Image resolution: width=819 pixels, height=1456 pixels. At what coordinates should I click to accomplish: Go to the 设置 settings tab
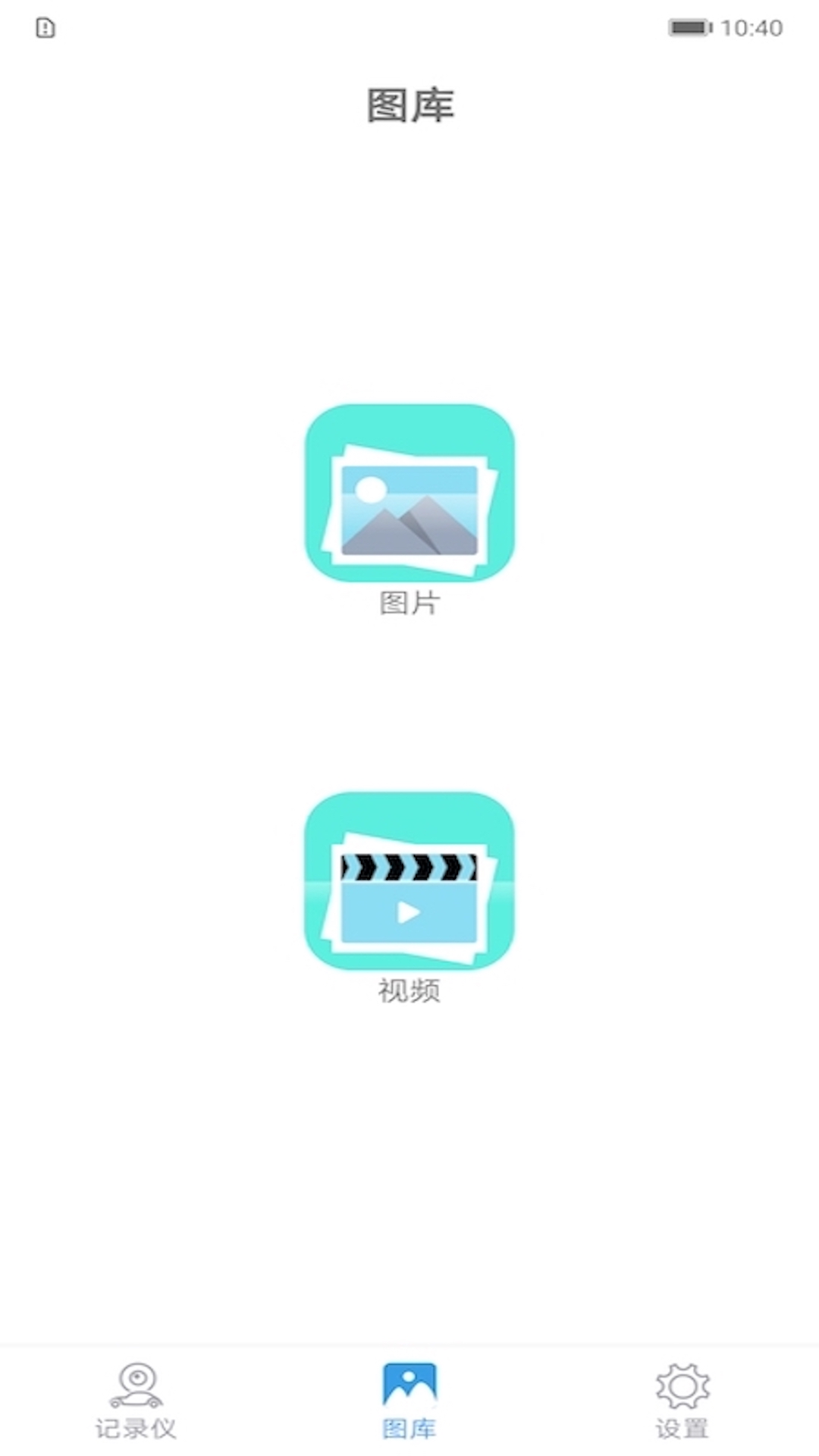tap(682, 1401)
